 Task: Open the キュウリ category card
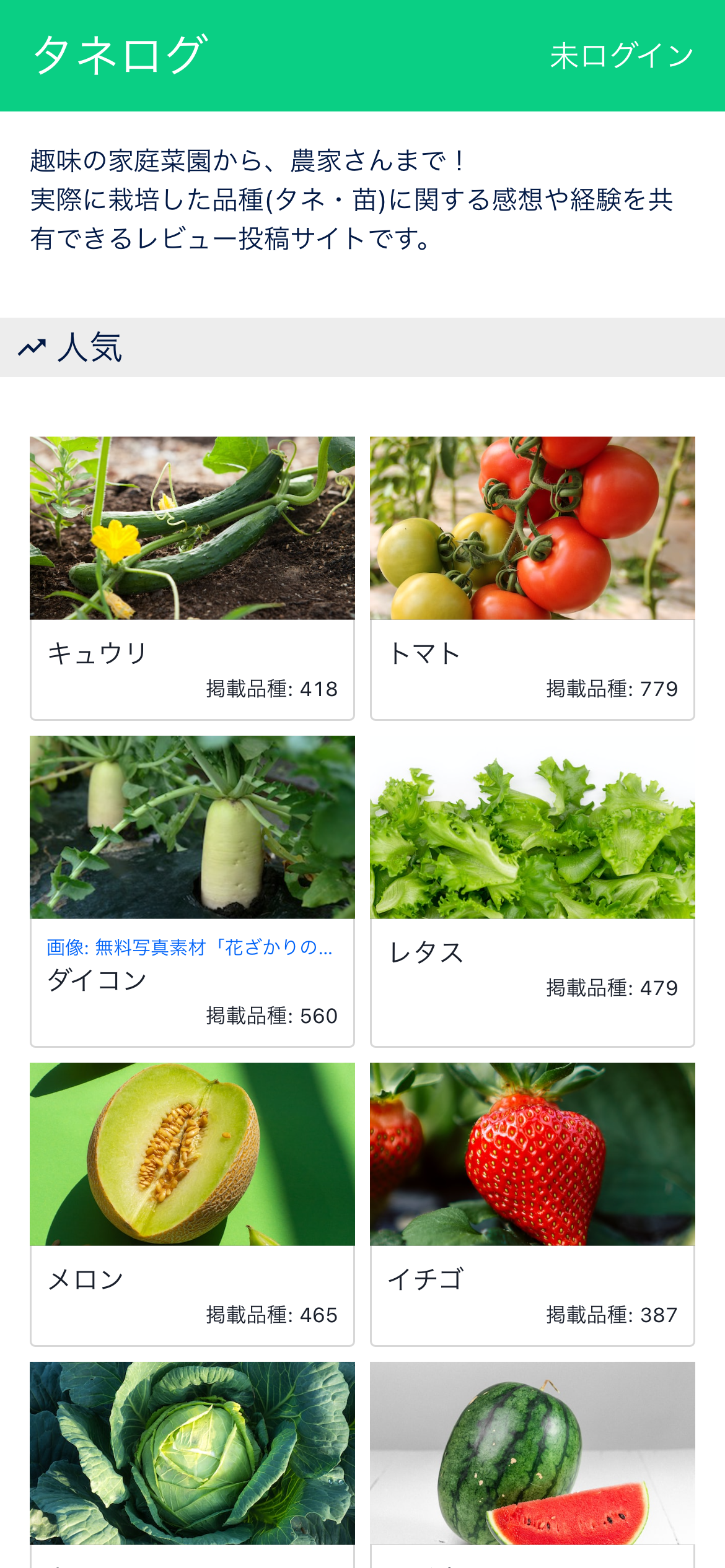coord(192,578)
